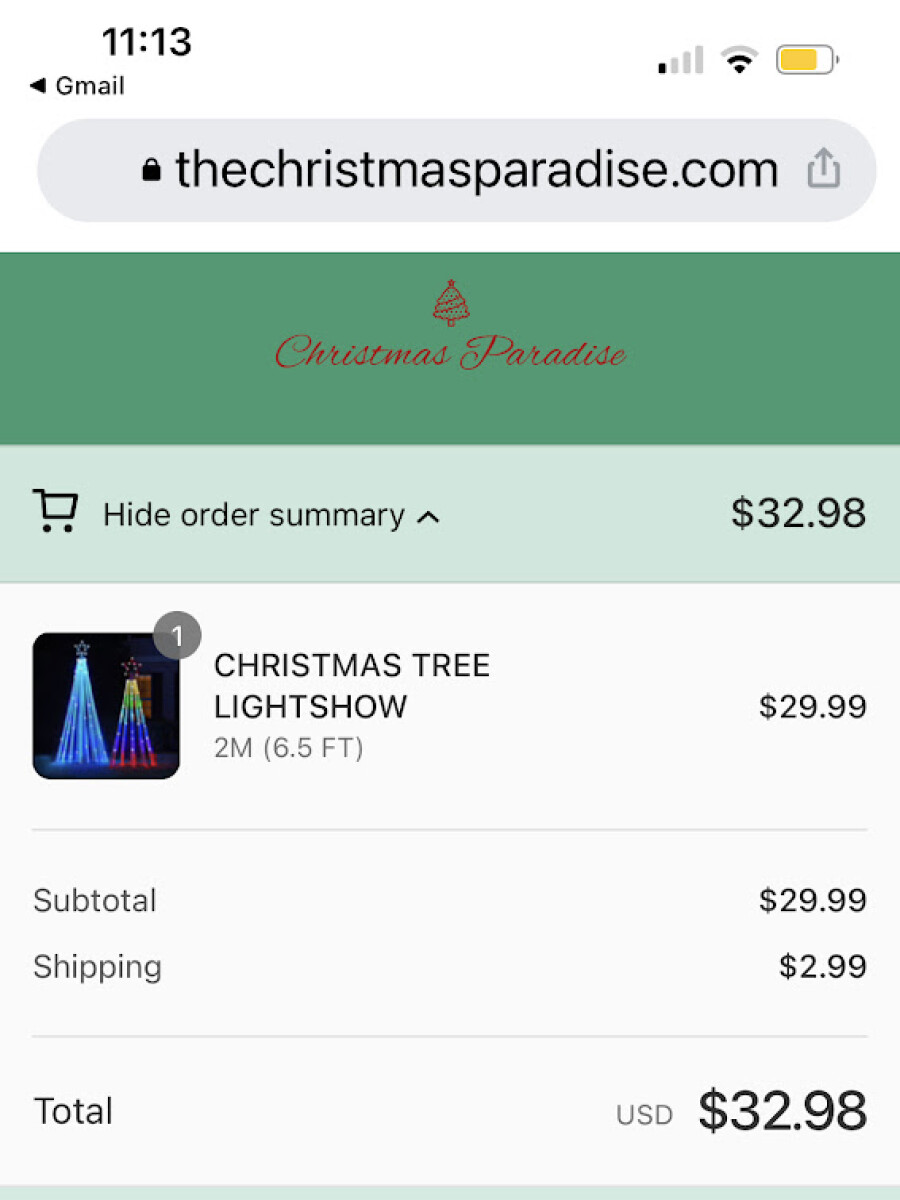Tap the share icon in address bar
The height and width of the screenshot is (1200, 900).
point(823,169)
